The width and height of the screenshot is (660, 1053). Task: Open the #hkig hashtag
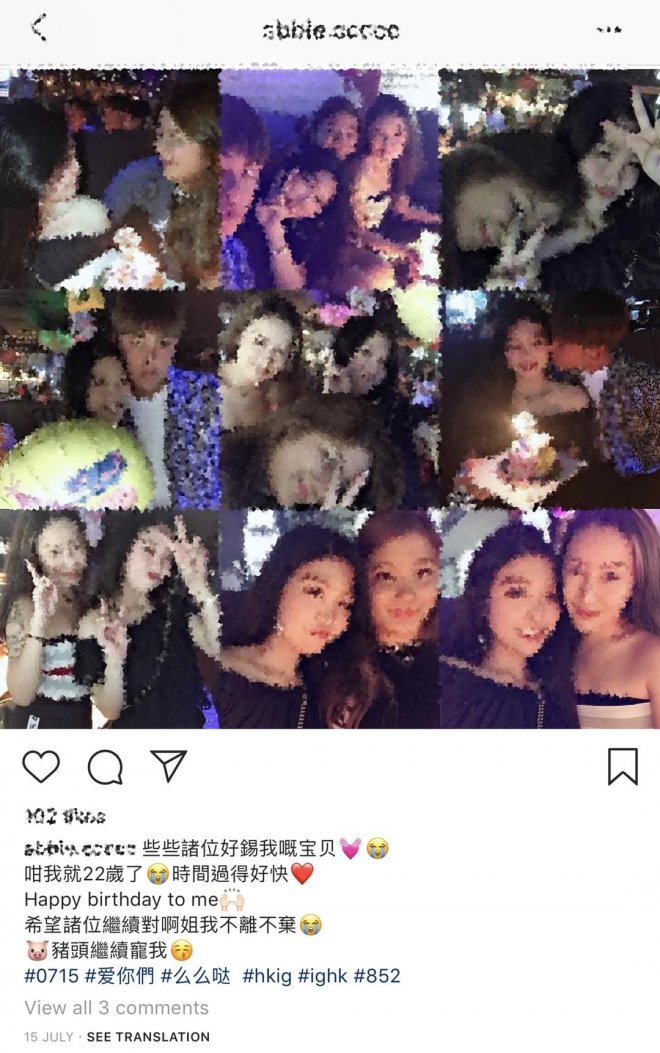266,976
